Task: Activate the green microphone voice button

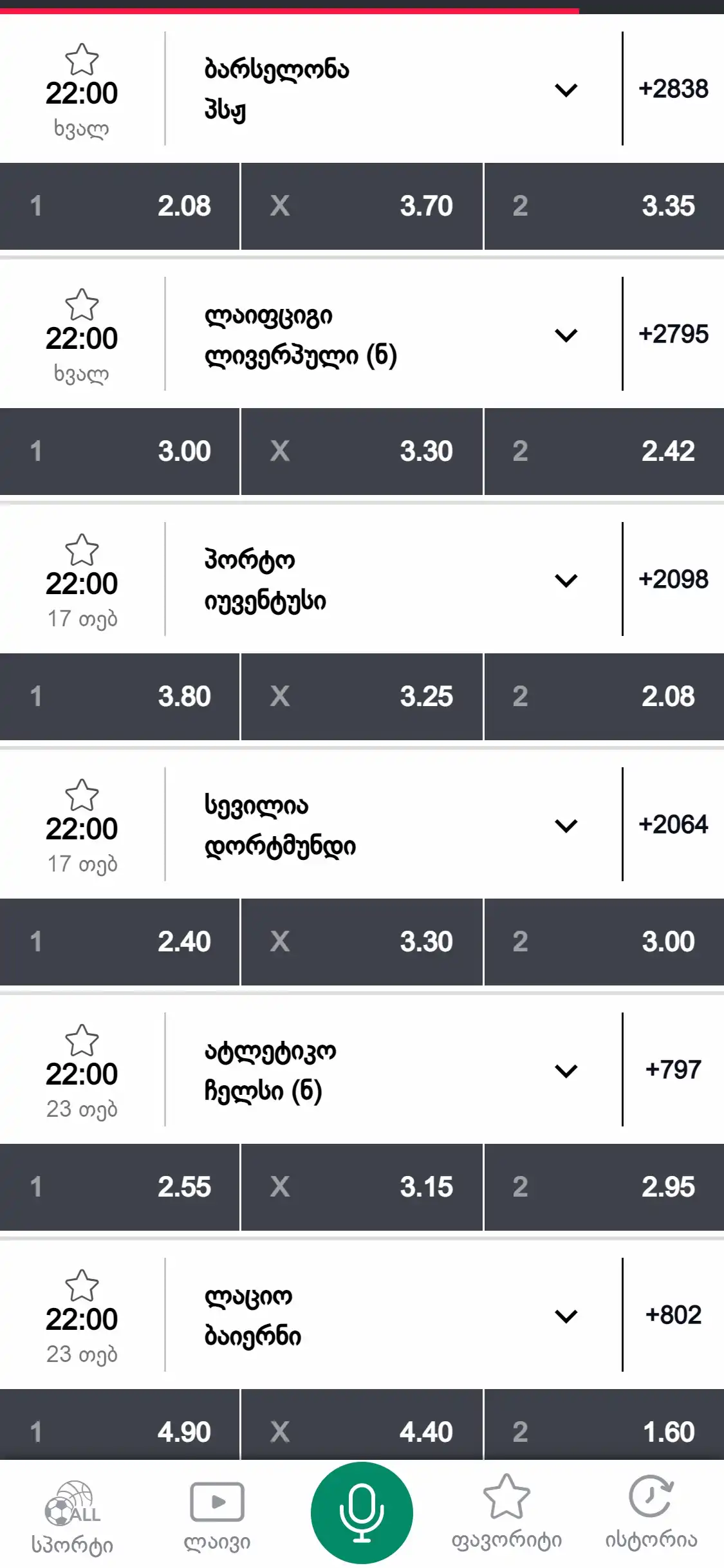Action: point(362,1512)
